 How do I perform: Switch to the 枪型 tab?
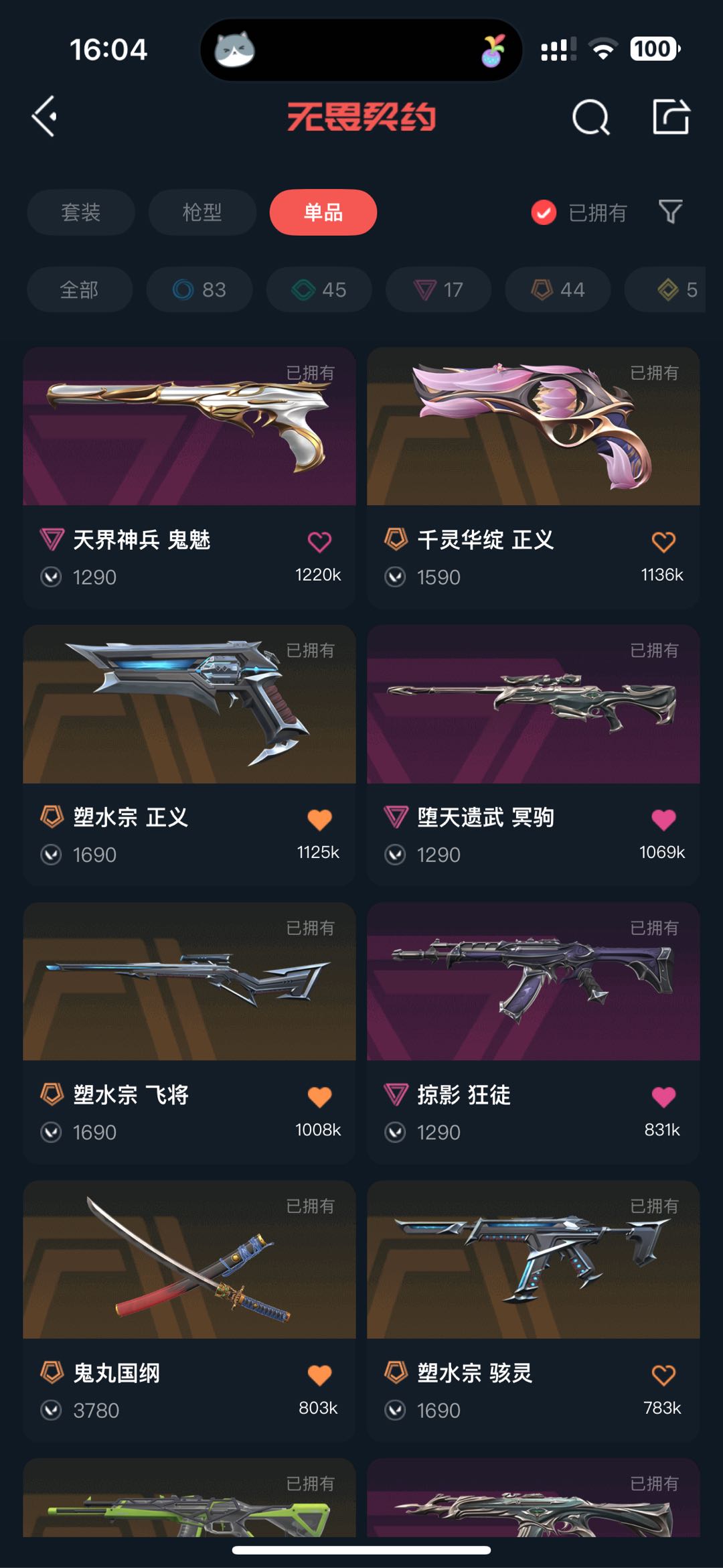(x=202, y=212)
